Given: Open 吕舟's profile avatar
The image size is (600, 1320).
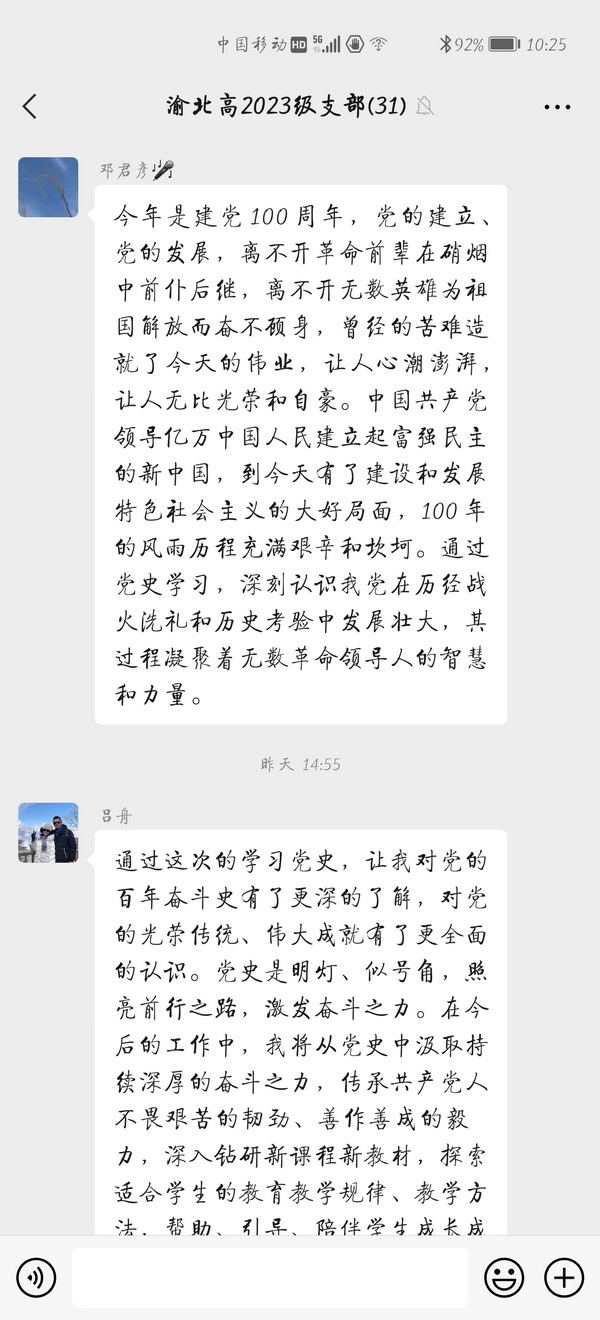Looking at the screenshot, I should pos(48,832).
